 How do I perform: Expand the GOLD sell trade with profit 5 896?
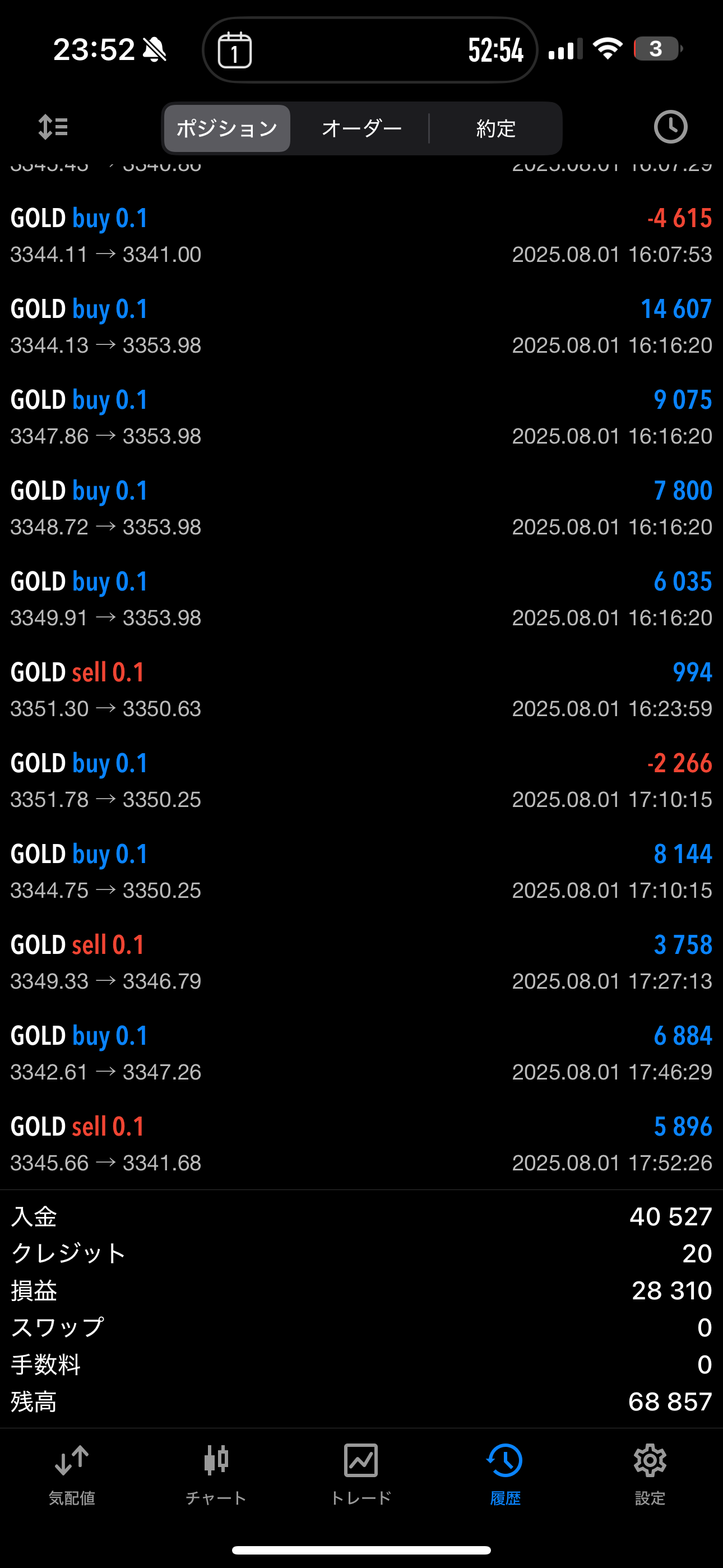click(361, 1143)
